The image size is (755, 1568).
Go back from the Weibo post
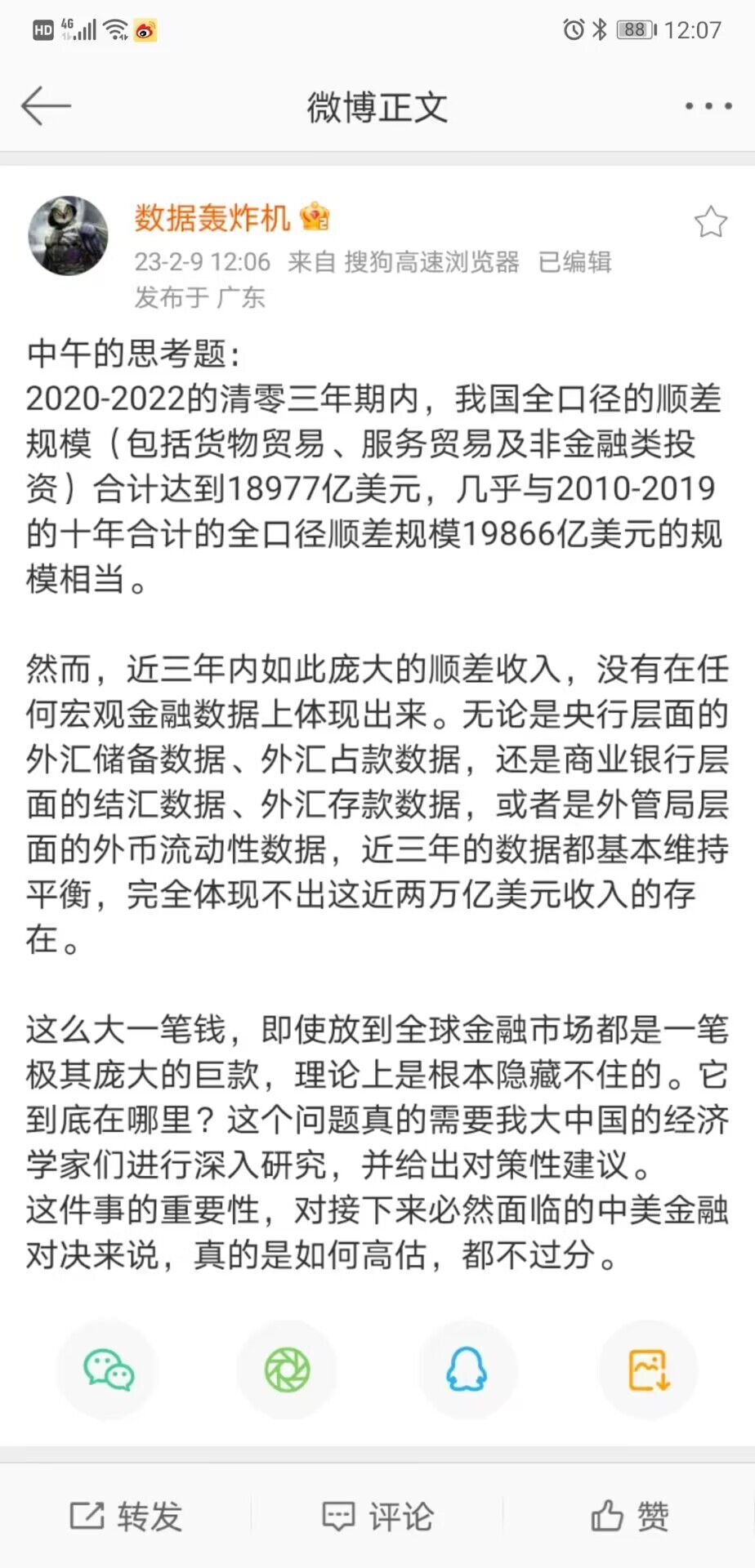tap(46, 106)
